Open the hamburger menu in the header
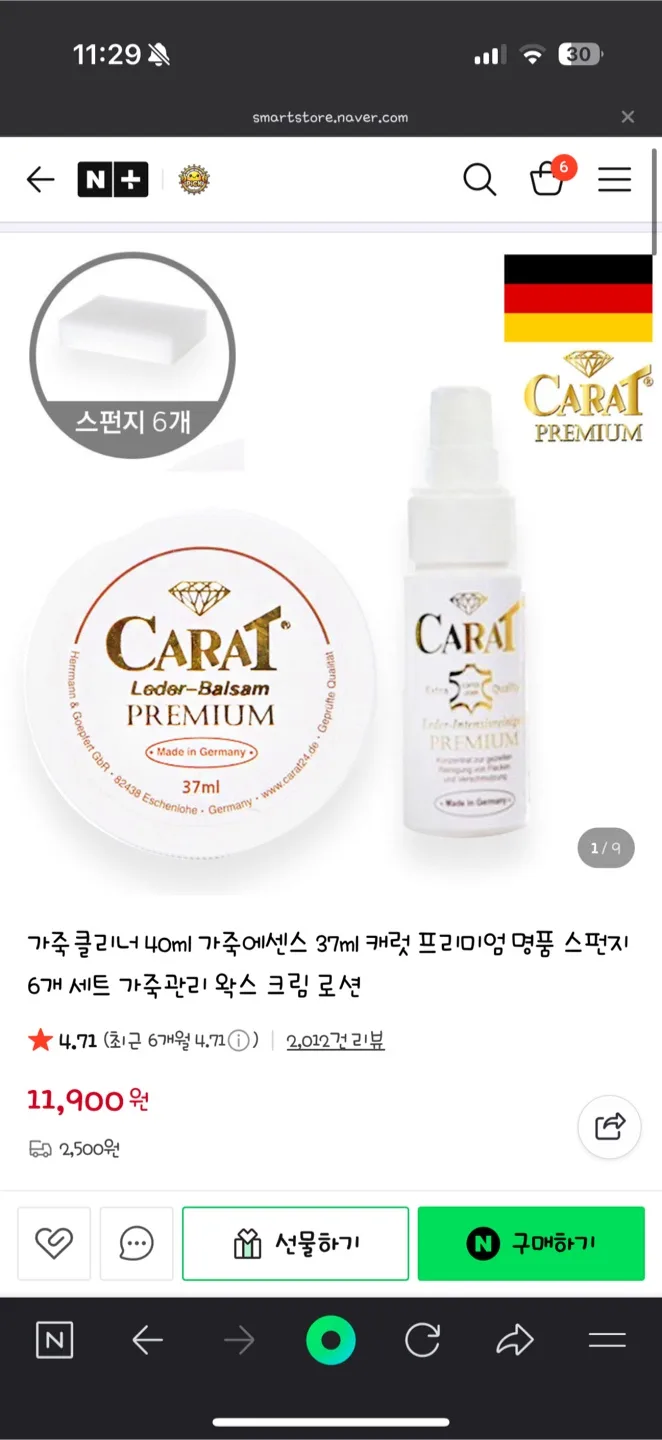The image size is (662, 1440). 614,180
